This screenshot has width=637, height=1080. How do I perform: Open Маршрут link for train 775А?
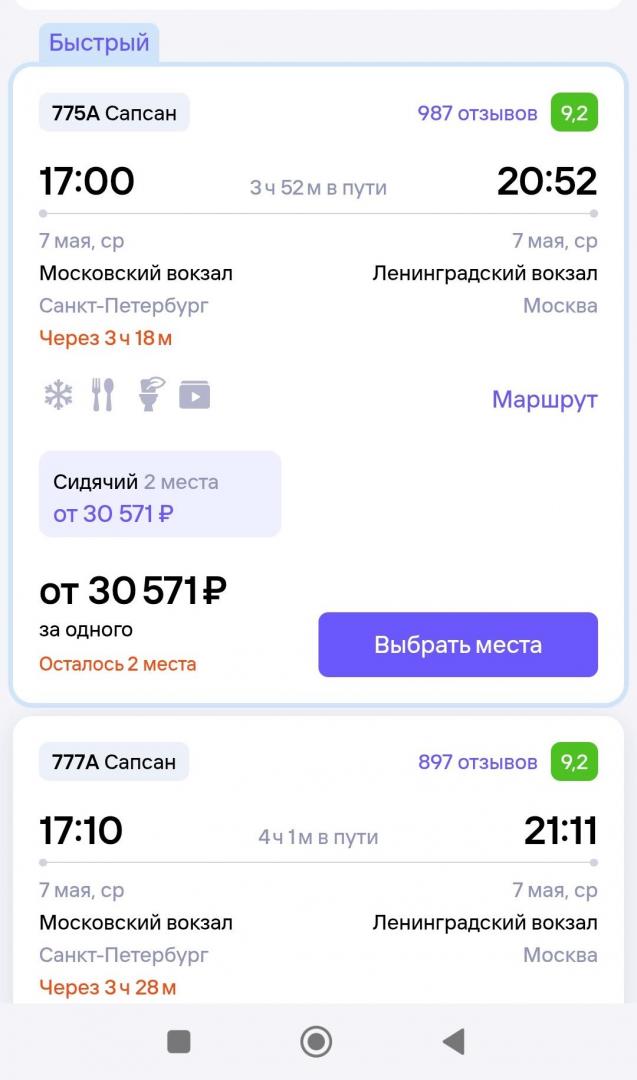[544, 399]
